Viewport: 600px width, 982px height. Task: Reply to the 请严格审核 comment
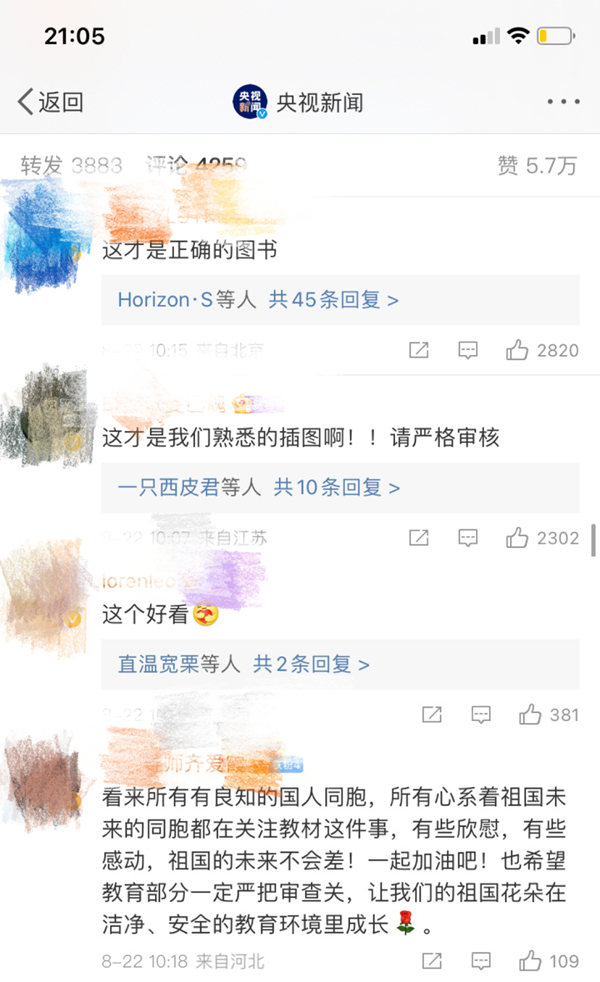468,538
